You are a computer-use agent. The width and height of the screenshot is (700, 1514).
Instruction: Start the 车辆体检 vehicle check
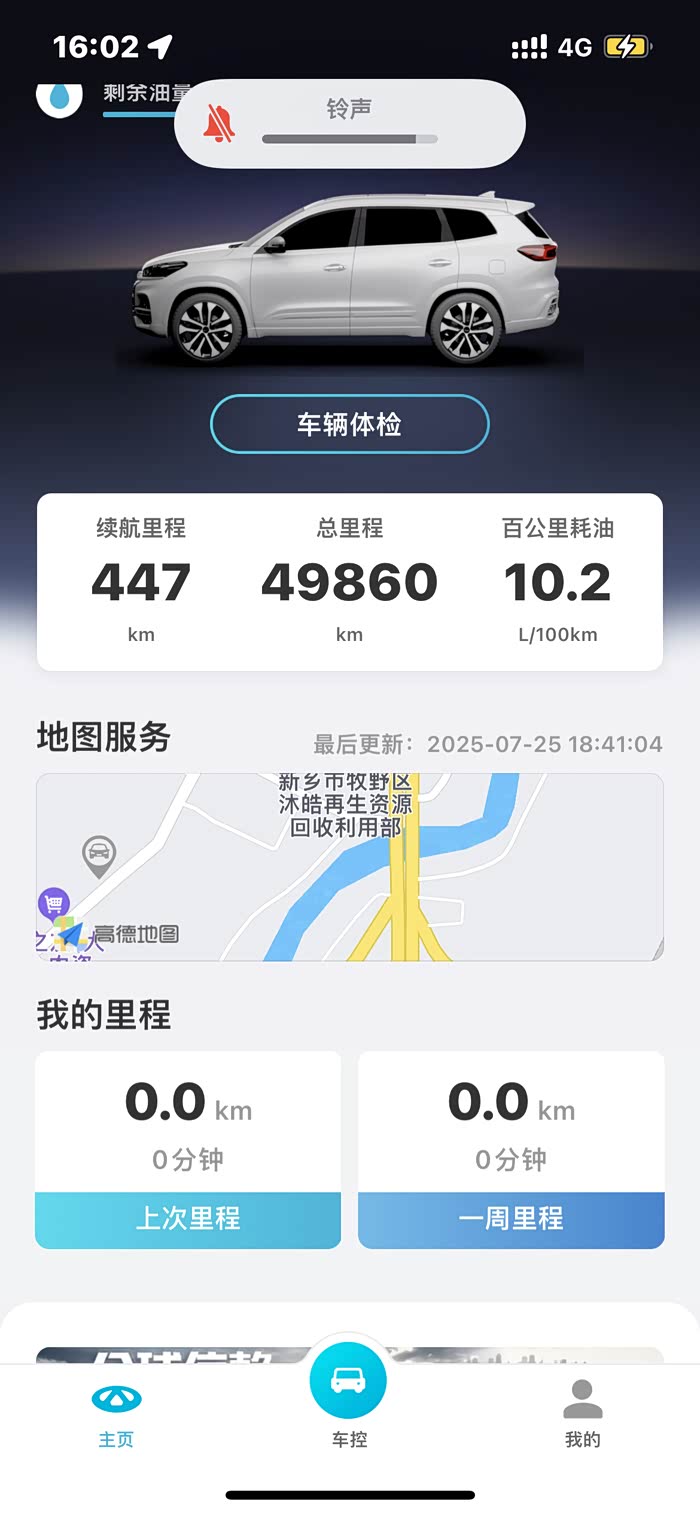tap(349, 424)
